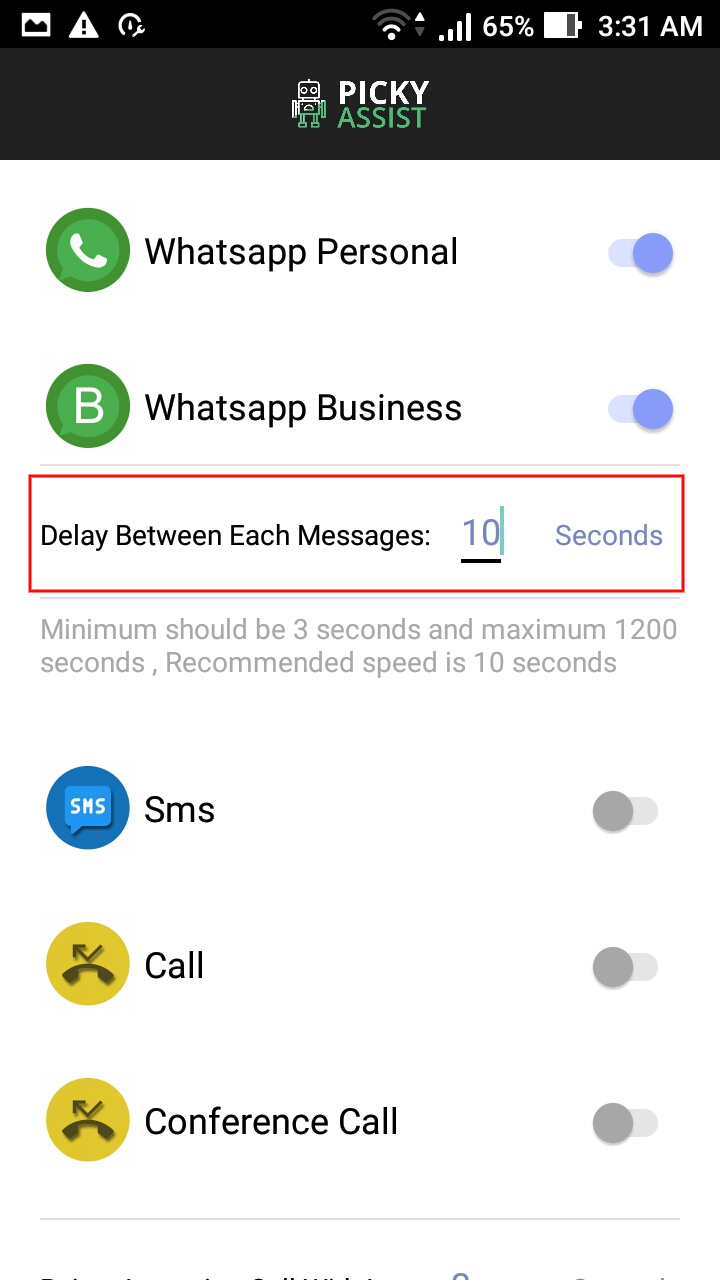Turn on the Call switch
The height and width of the screenshot is (1280, 720).
click(625, 967)
